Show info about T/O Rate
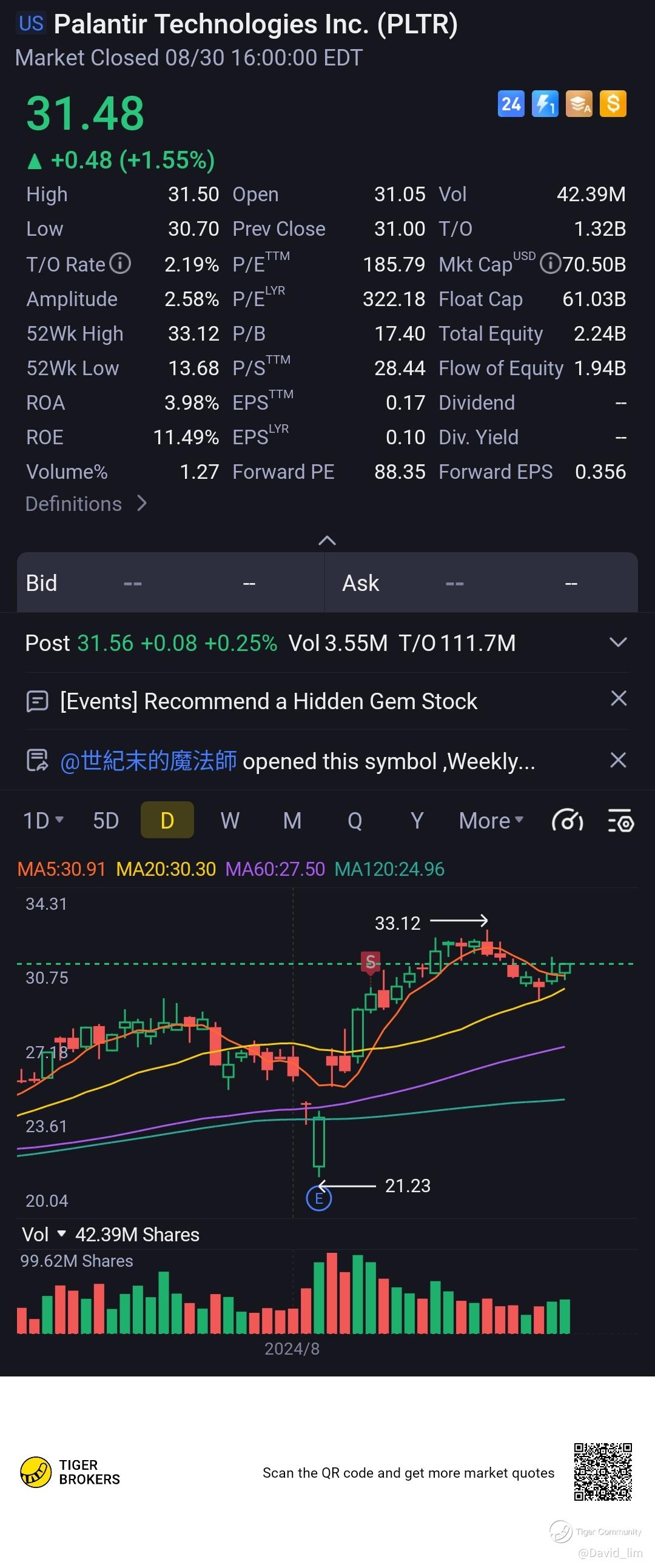Screen dimensions: 655x1568 (121, 264)
